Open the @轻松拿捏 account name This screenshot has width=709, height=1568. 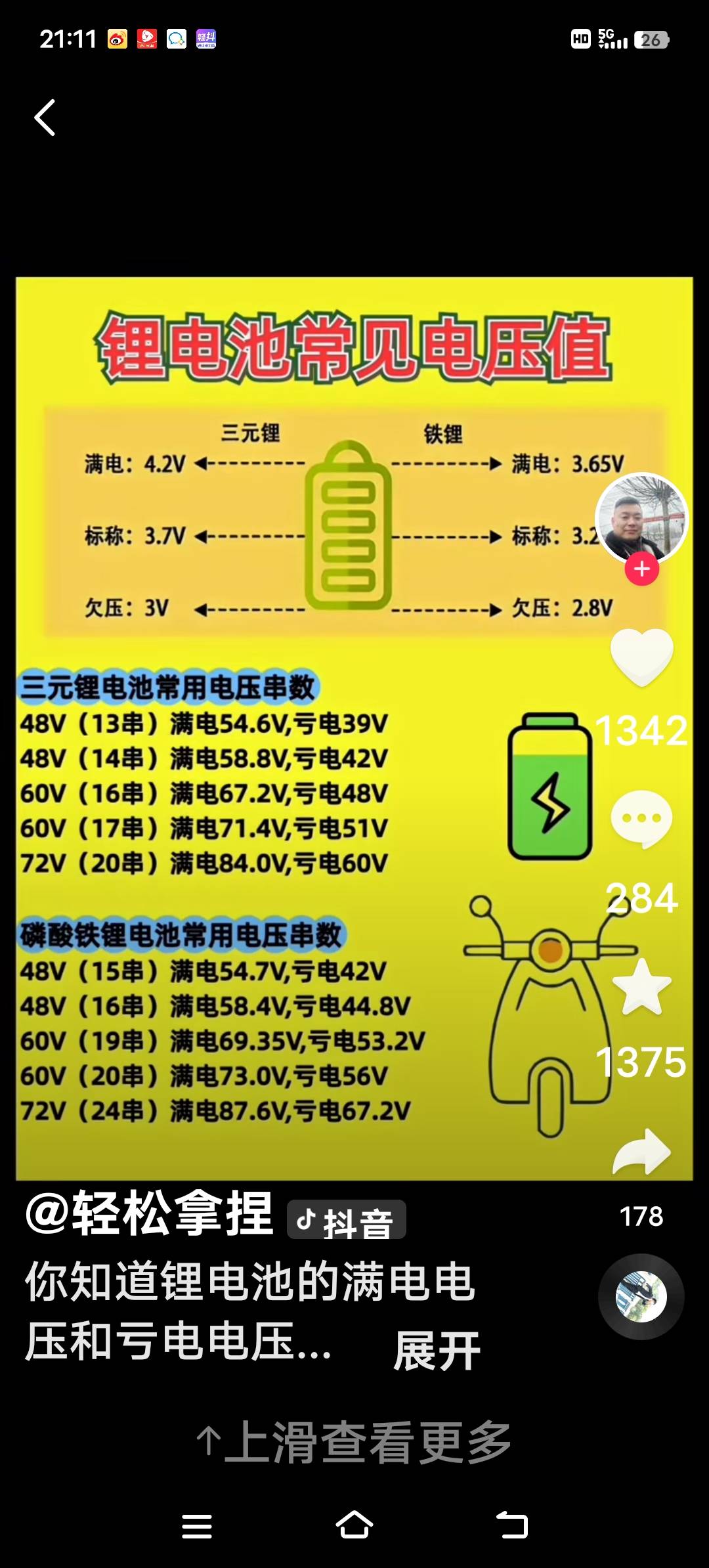pyautogui.click(x=150, y=1215)
